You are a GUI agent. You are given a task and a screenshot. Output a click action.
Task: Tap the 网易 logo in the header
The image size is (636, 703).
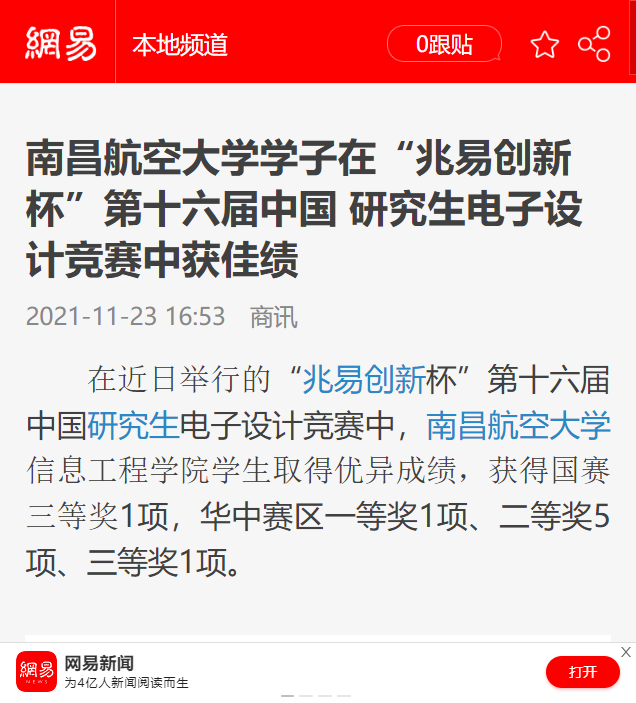click(x=60, y=43)
